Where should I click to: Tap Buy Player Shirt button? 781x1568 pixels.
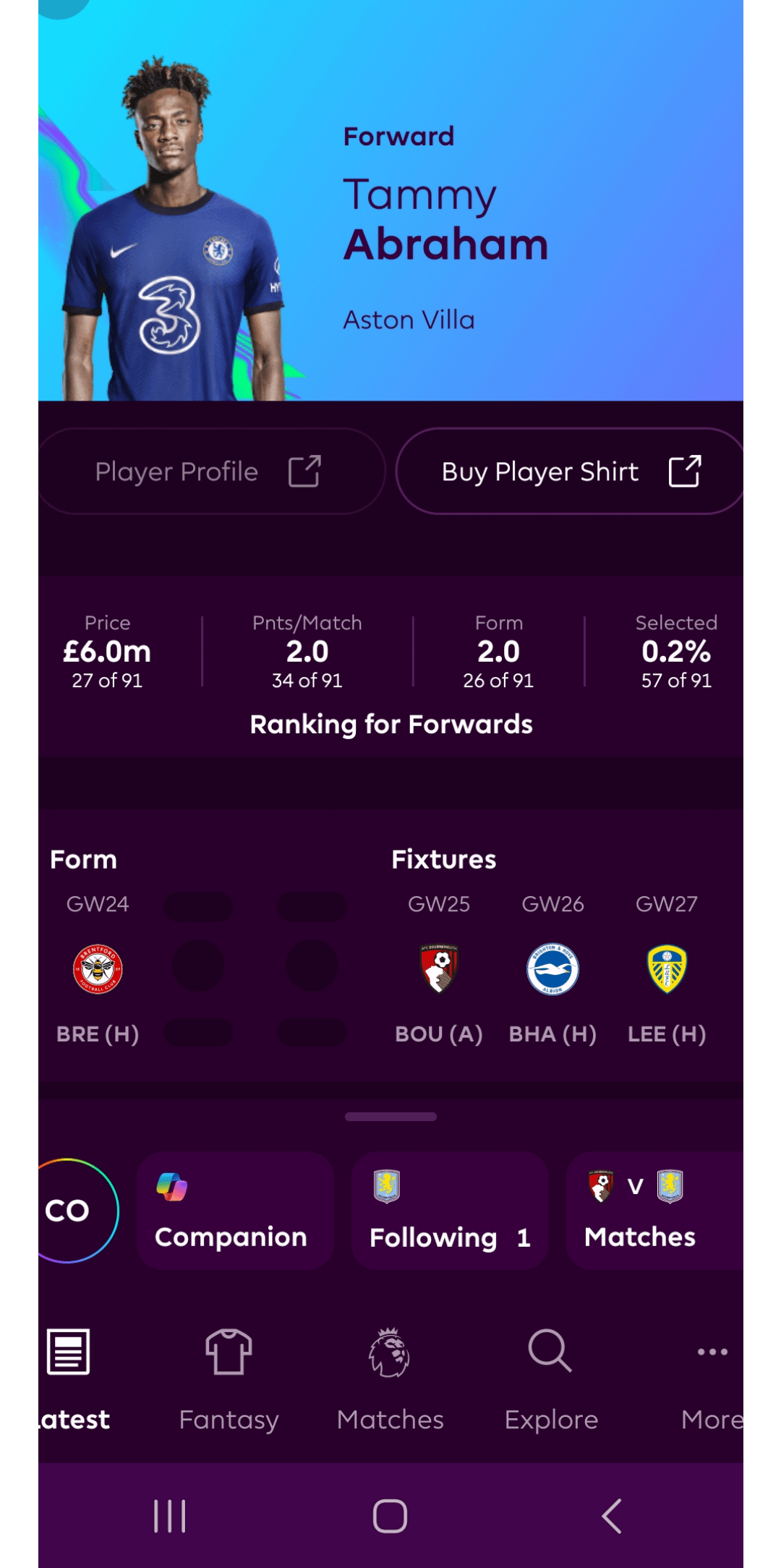[570, 472]
